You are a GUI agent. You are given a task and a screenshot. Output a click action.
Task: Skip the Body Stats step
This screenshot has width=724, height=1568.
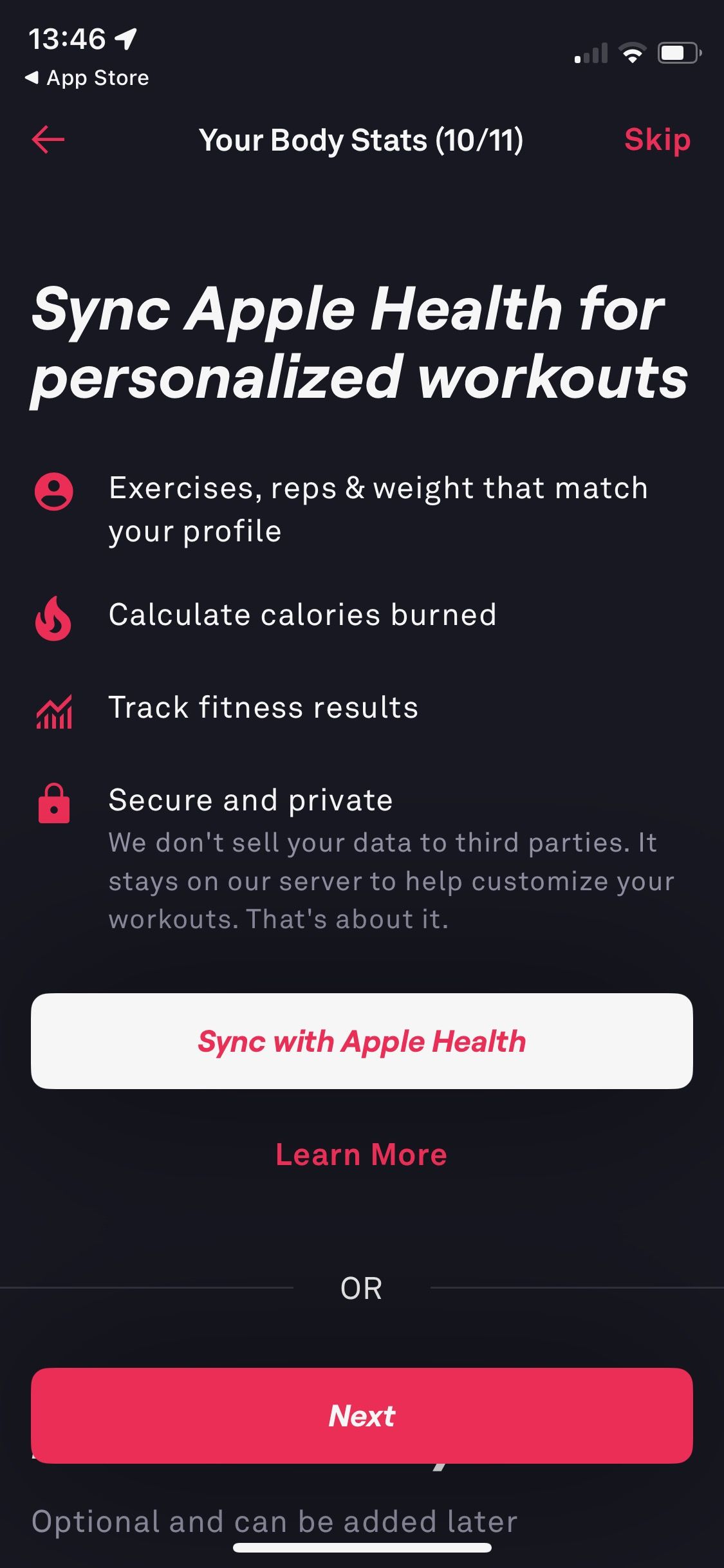[x=656, y=140]
